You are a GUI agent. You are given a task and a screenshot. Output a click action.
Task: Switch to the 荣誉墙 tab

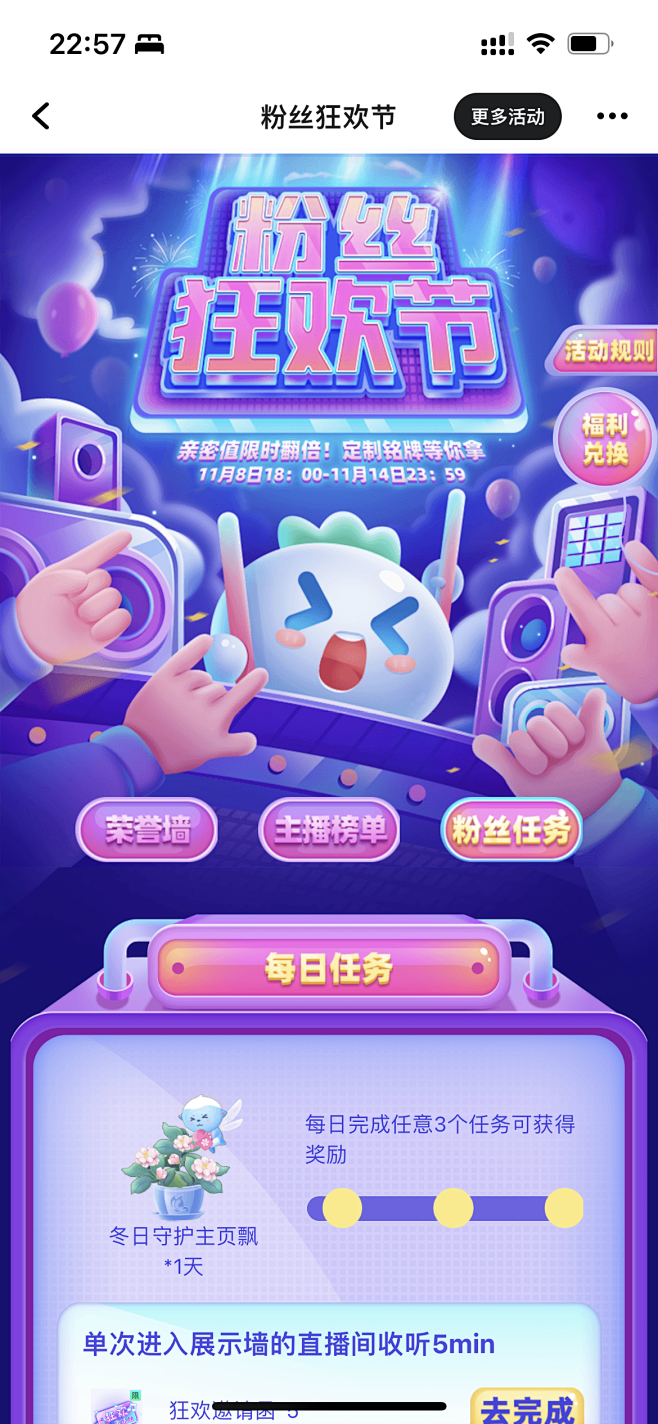pyautogui.click(x=147, y=829)
